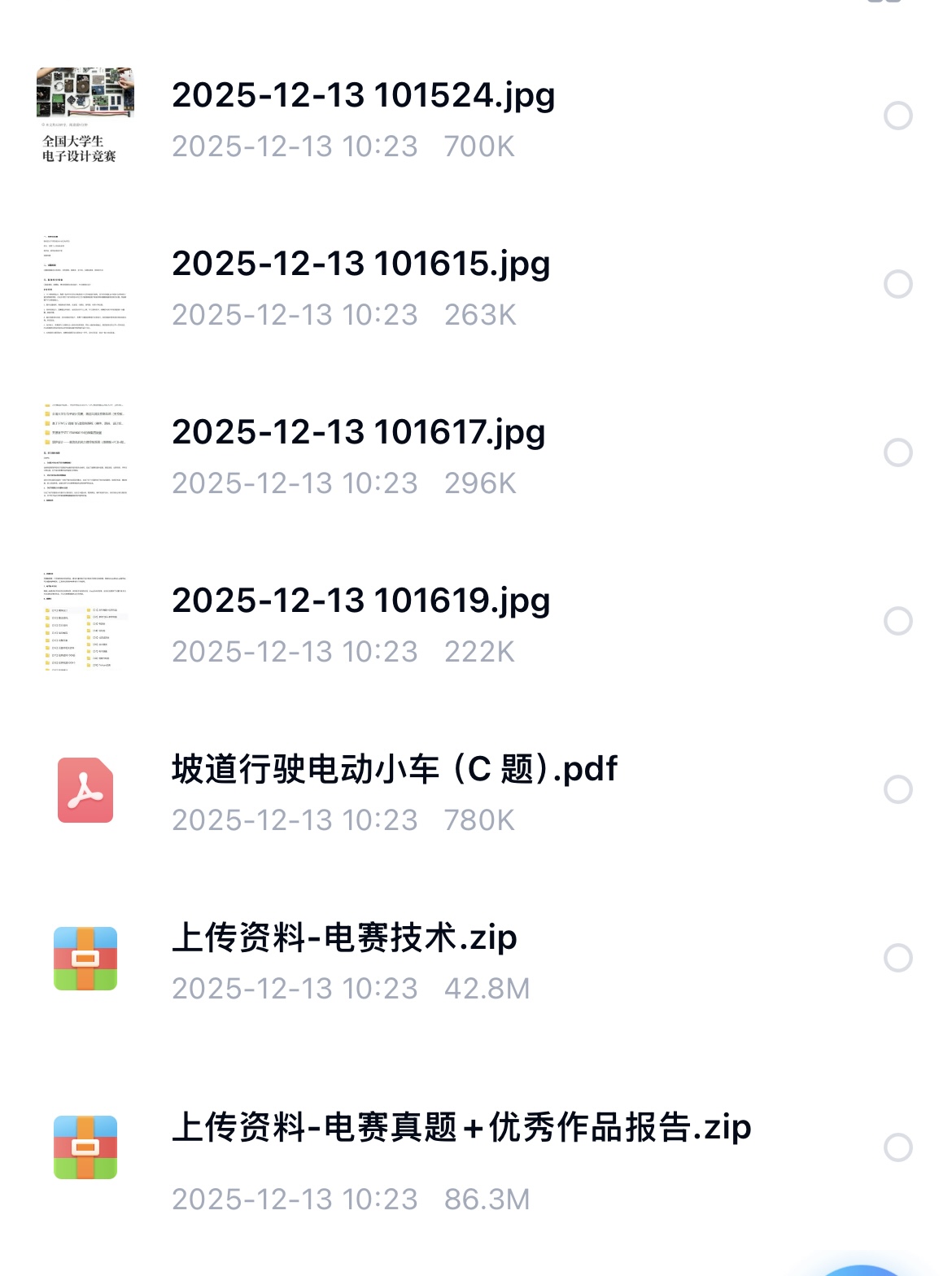The width and height of the screenshot is (952, 1276).
Task: Open 上传资料-电赛真题+优秀作品报告.zip
Action: pyautogui.click(x=461, y=1129)
